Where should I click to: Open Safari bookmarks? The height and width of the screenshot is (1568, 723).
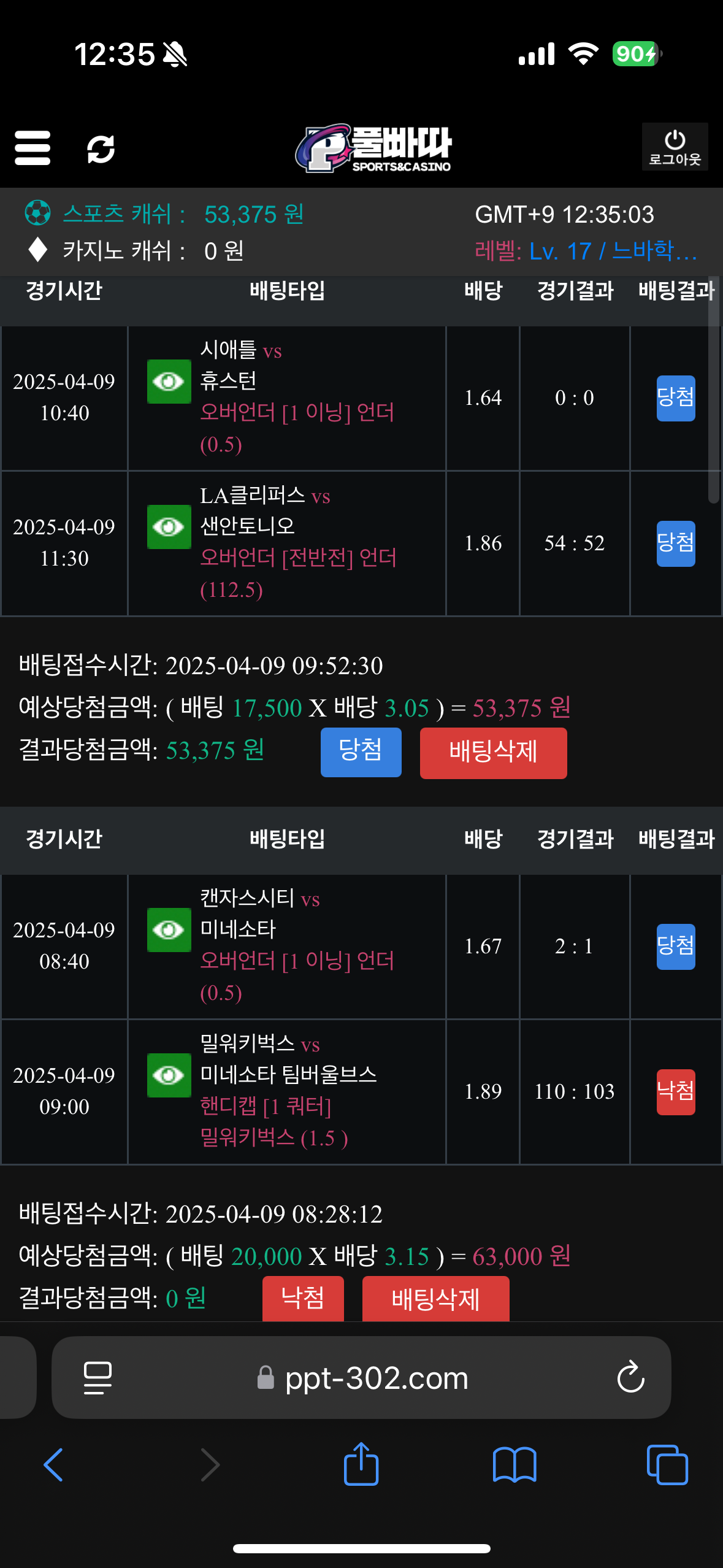click(515, 1465)
